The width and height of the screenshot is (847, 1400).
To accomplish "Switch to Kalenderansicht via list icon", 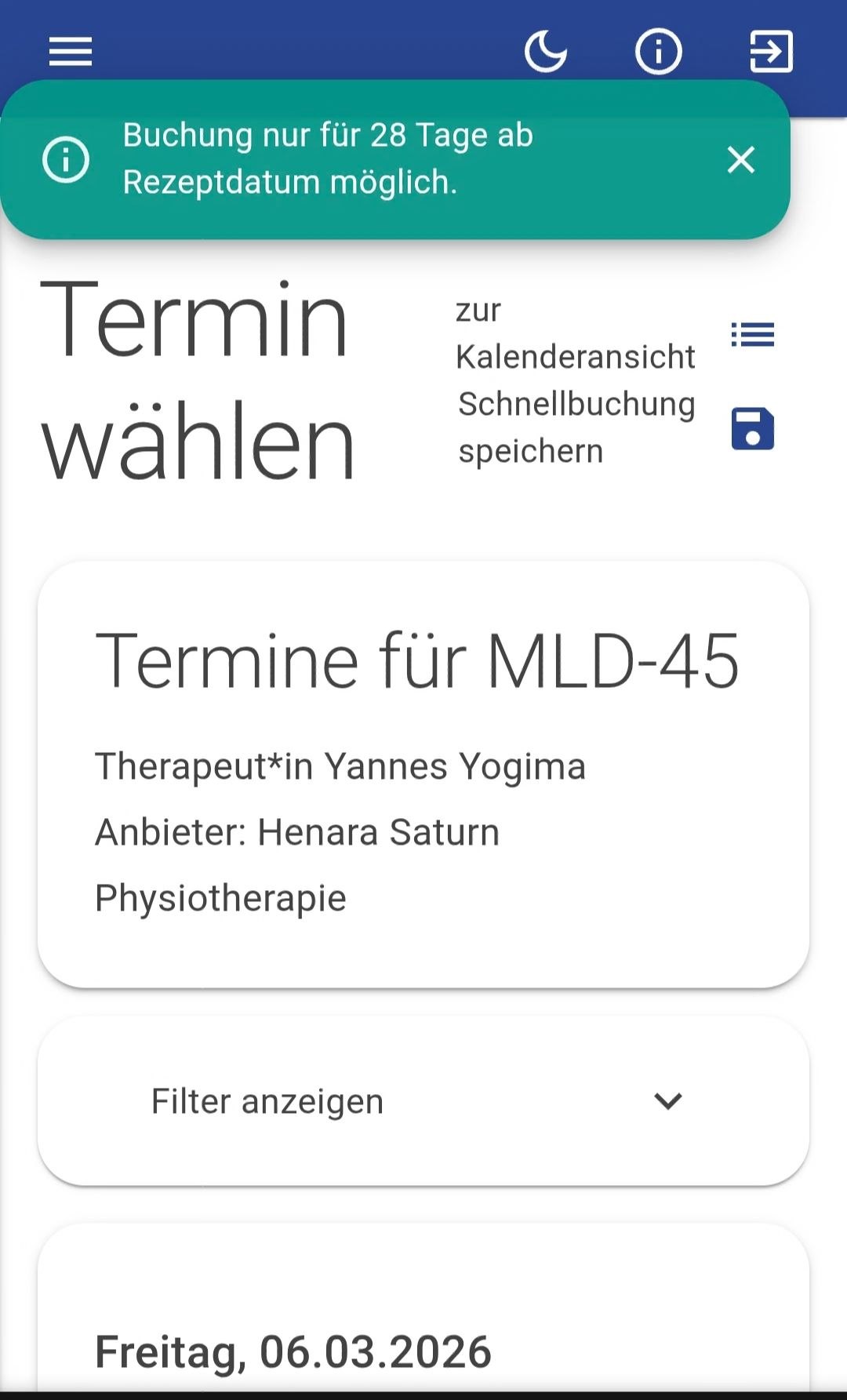I will coord(752,335).
